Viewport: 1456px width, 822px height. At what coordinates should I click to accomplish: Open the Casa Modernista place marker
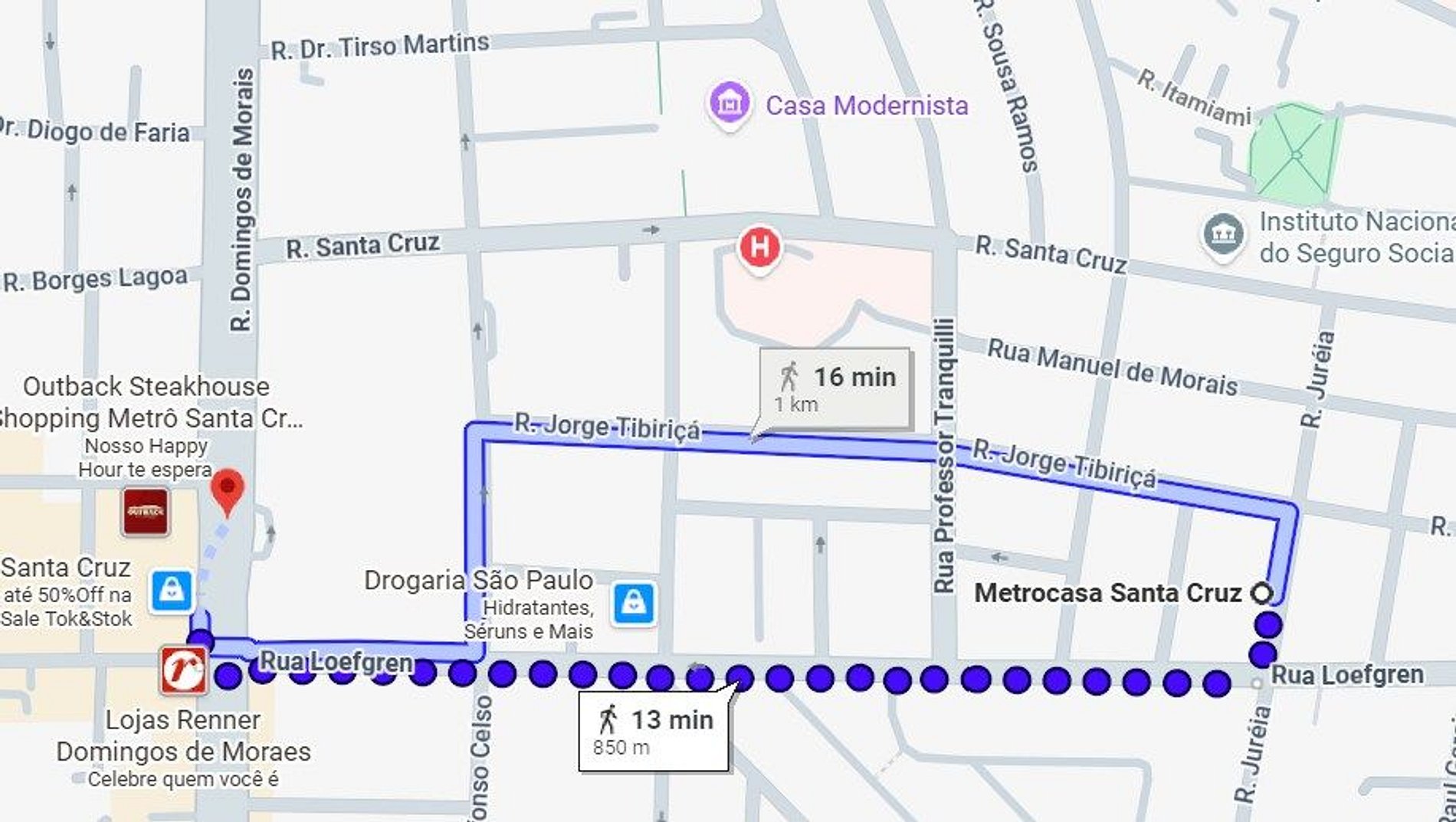click(729, 103)
